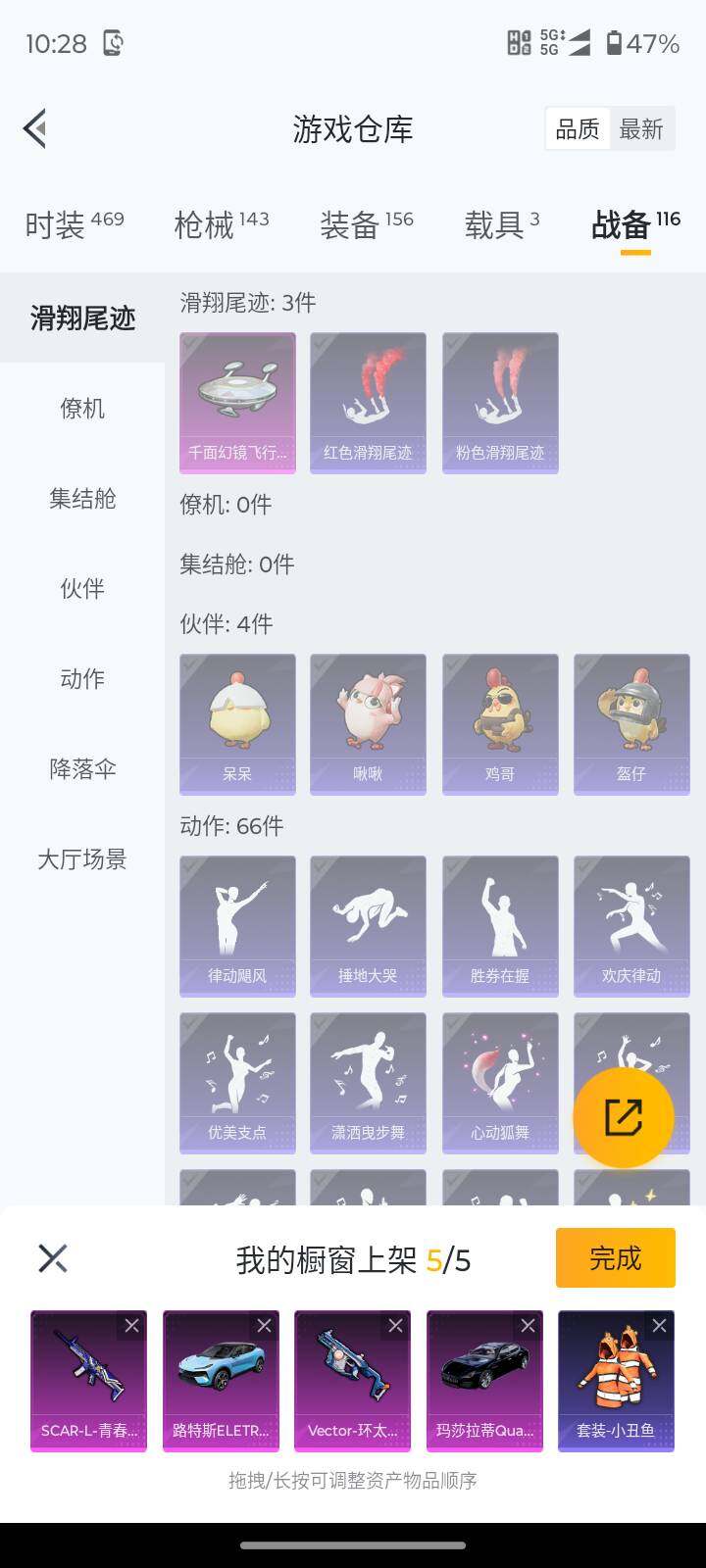This screenshot has width=706, height=1568.
Task: Select the 鸡哥 sunglasses chicken partner
Action: coord(499,723)
